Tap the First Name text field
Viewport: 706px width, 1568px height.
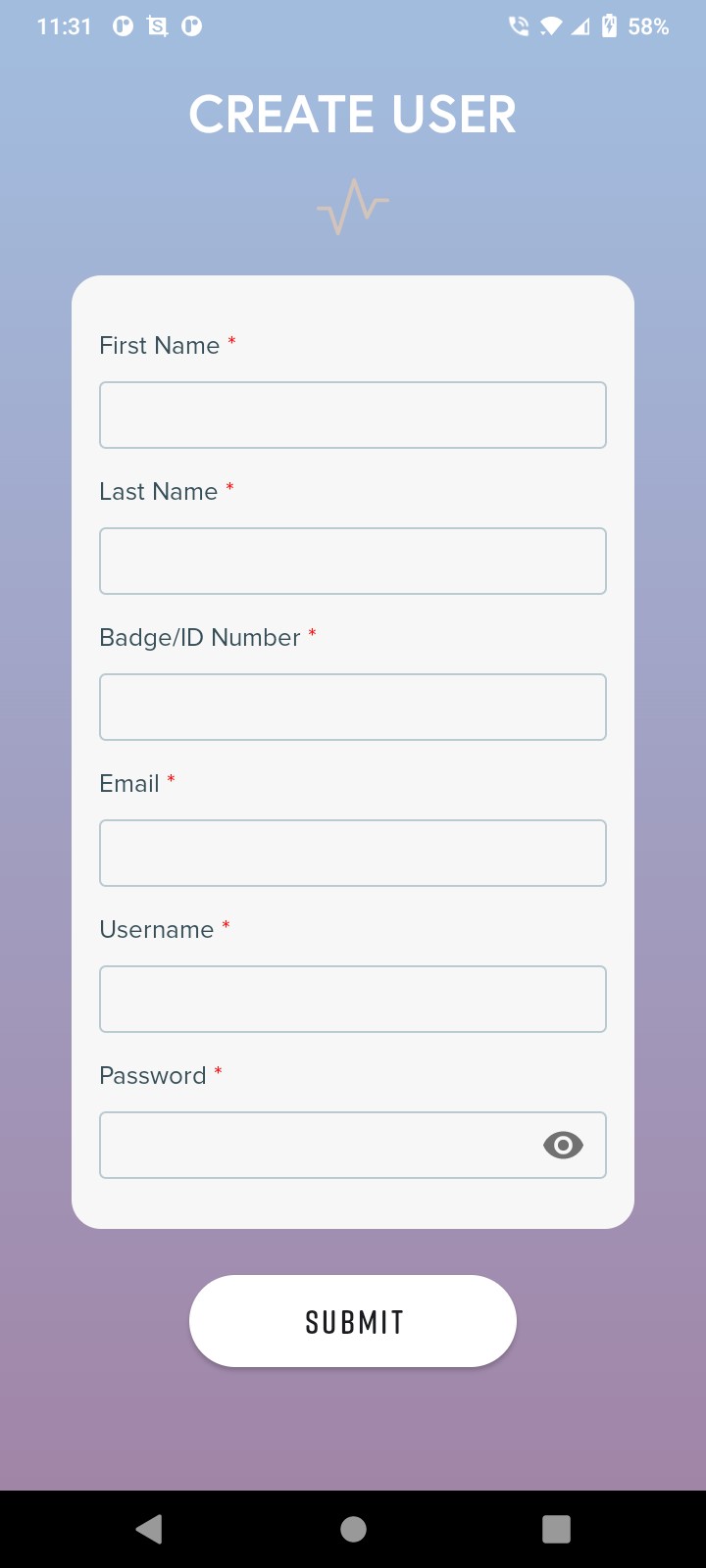click(x=353, y=415)
